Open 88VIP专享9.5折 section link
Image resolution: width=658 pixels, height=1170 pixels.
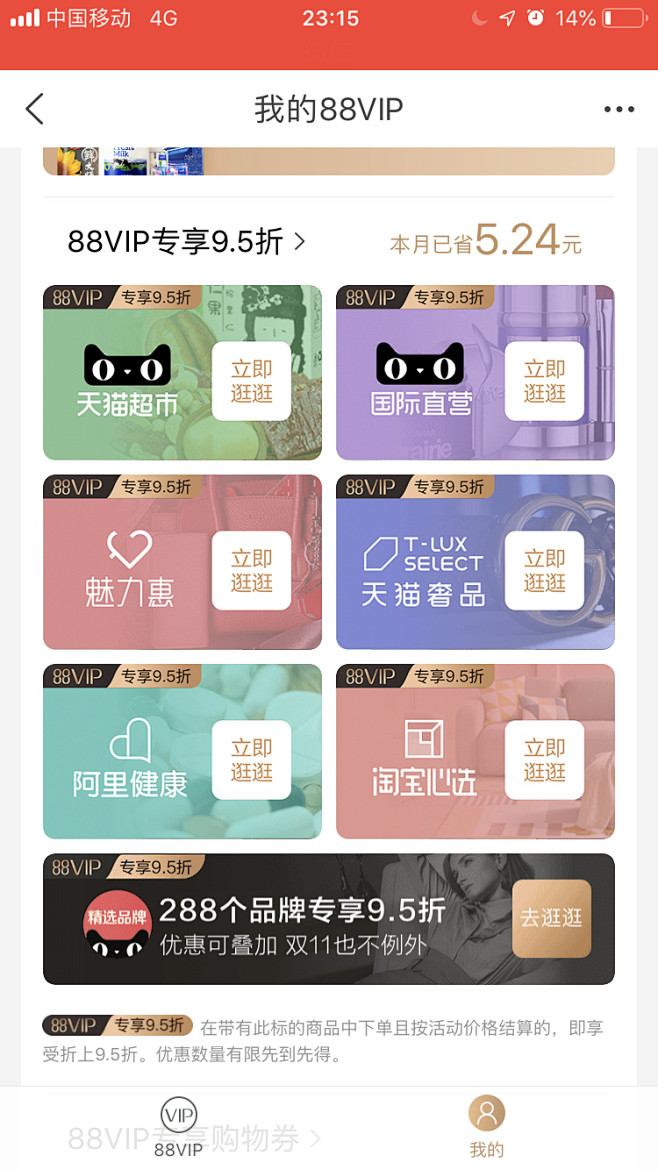point(187,241)
